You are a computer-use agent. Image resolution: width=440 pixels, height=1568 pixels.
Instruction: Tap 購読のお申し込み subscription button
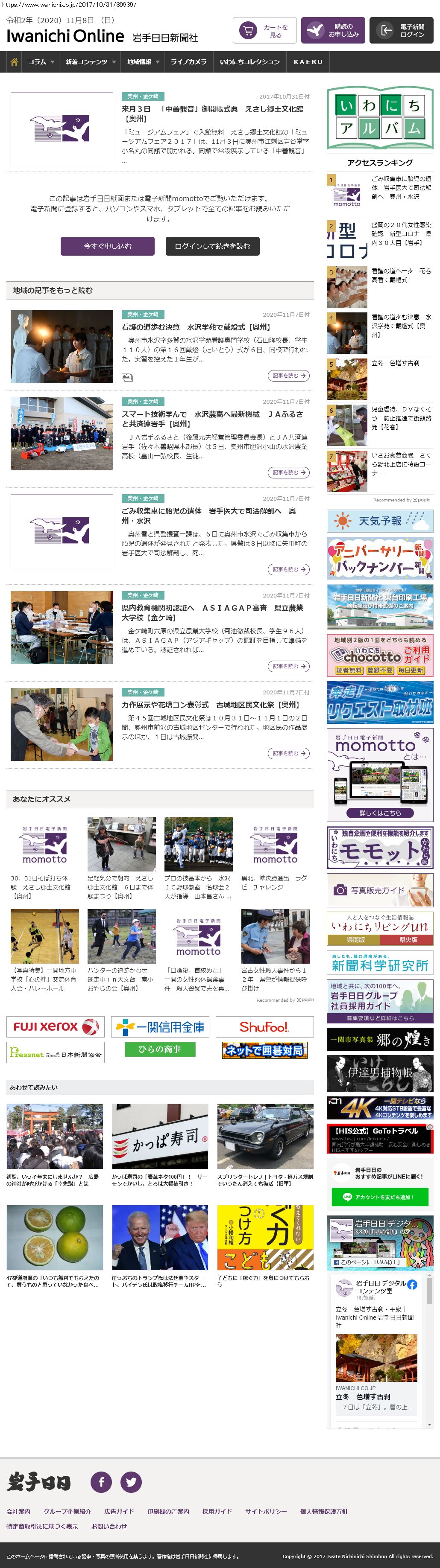point(333,30)
